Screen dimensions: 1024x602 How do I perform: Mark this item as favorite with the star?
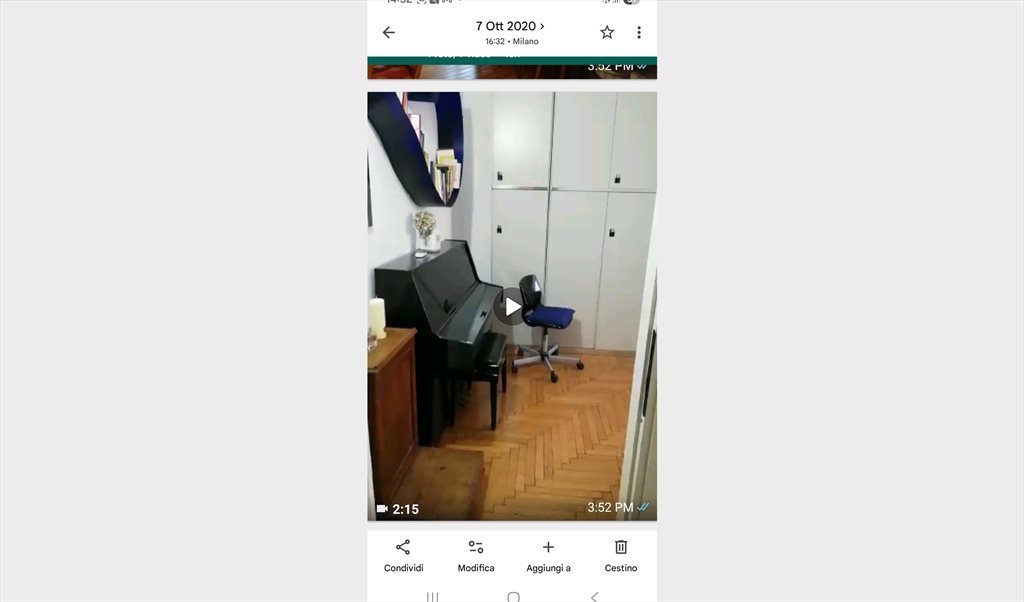coord(607,33)
